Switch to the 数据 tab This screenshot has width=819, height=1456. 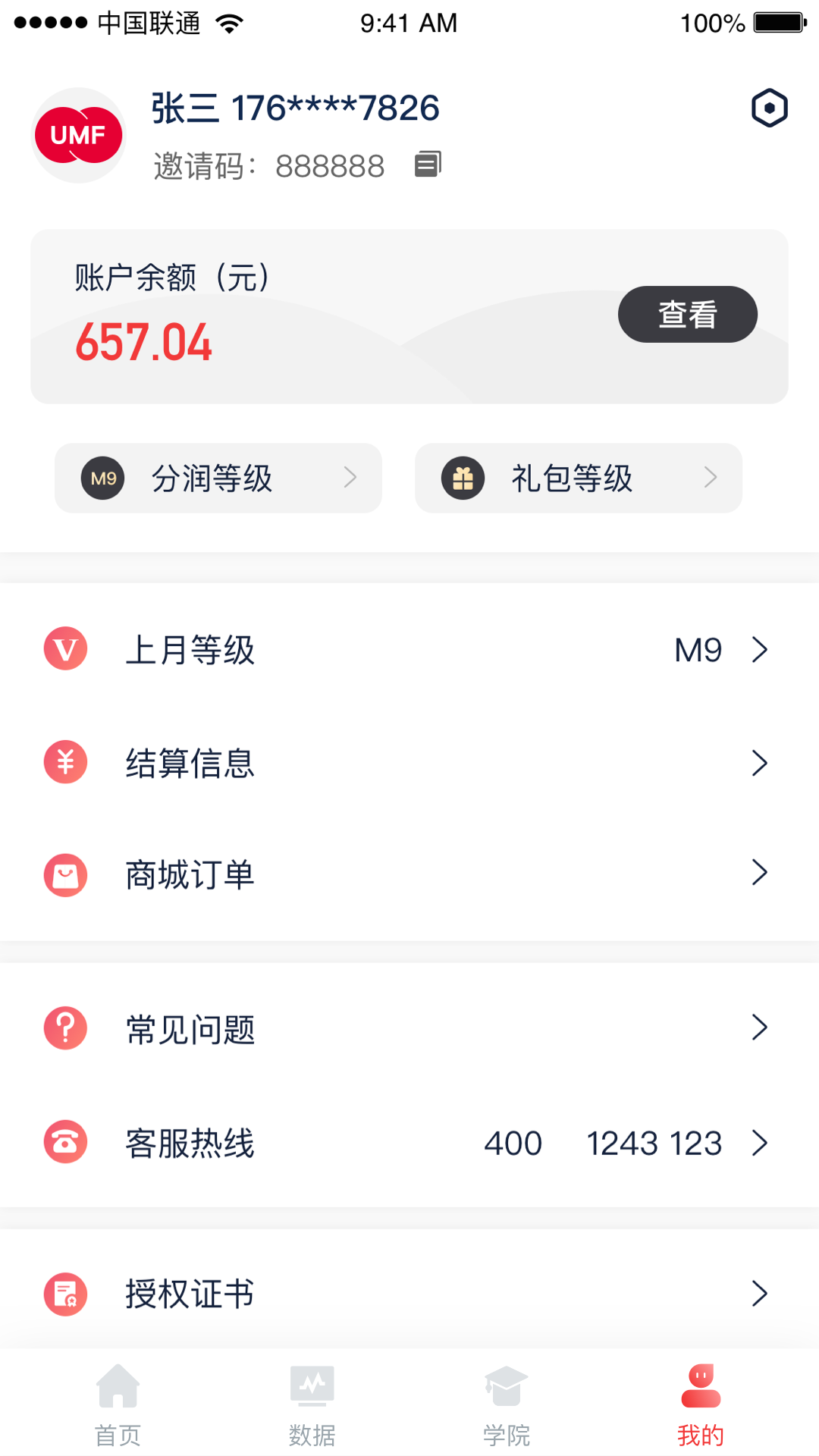click(x=312, y=1407)
